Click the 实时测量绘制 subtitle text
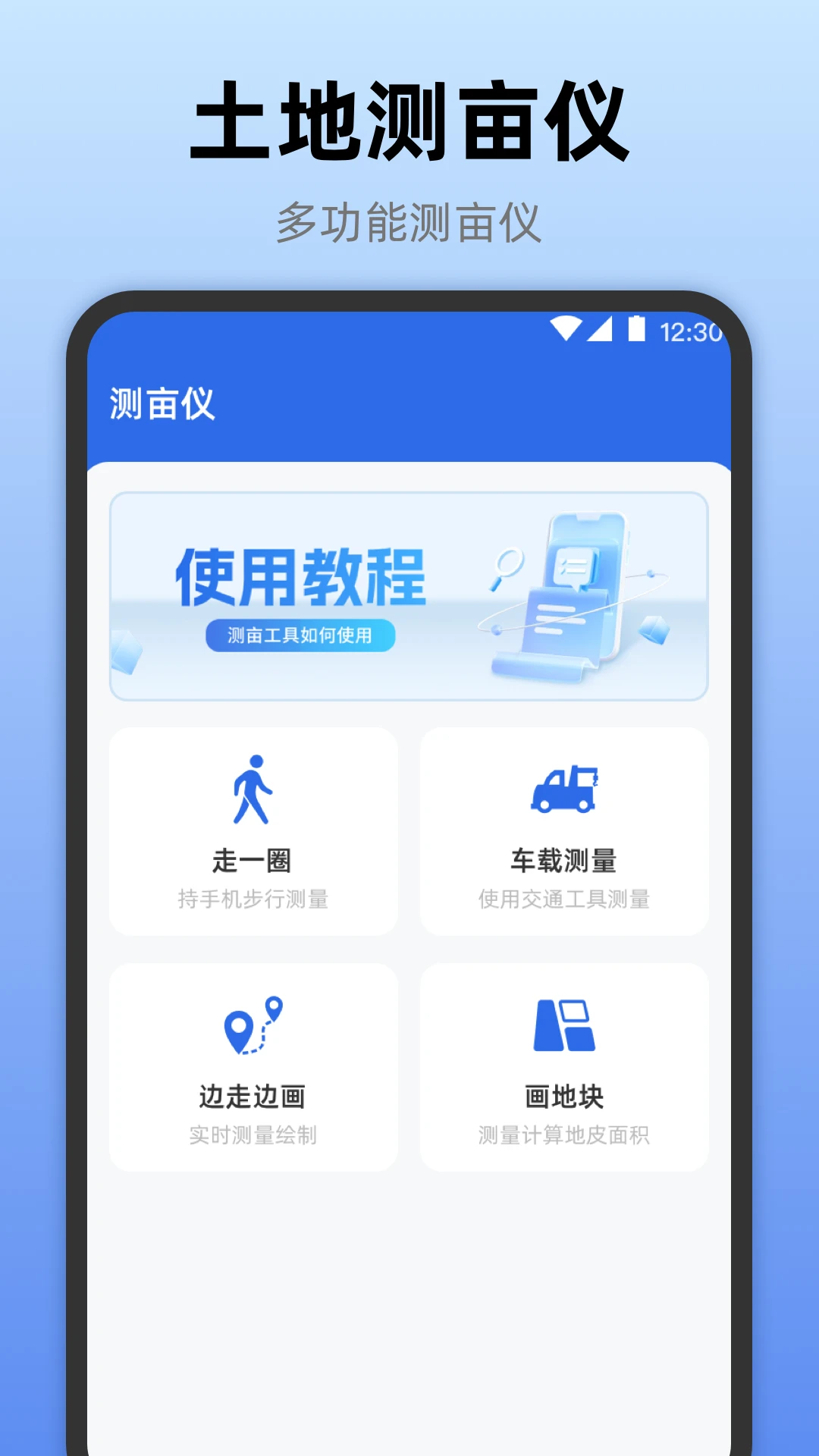Viewport: 819px width, 1456px height. pos(254,1135)
